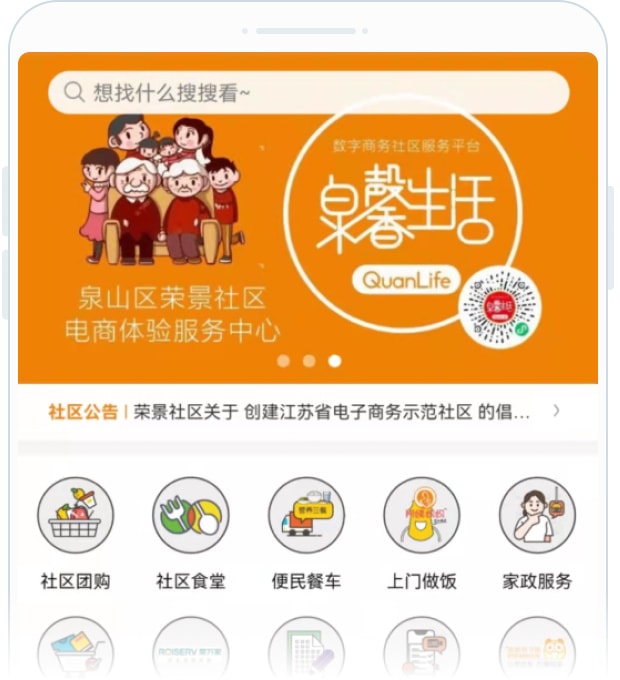The image size is (620, 680).
Task: Select the first banner page dot
Action: 283,361
